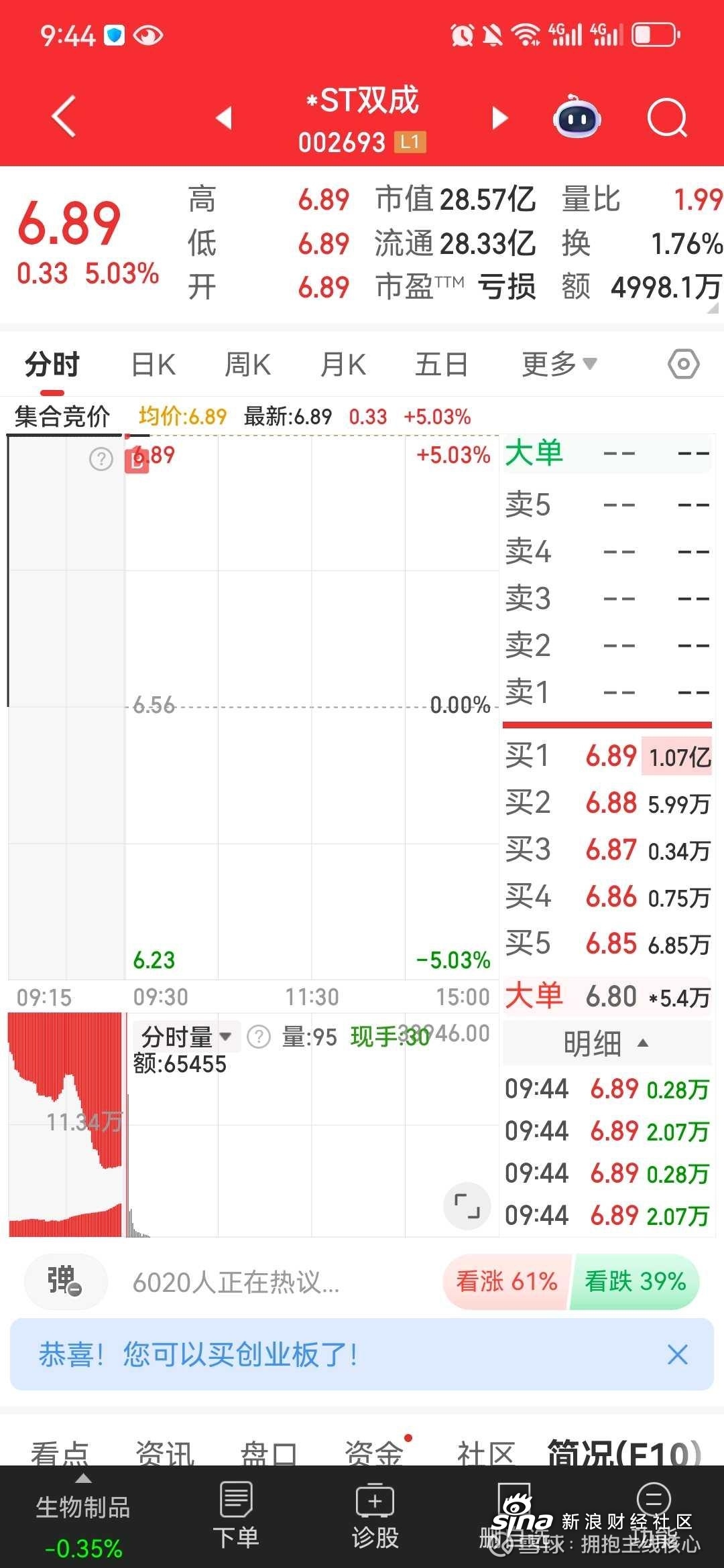Vote 看跌 39%
Screen dimensions: 724x1568
pyautogui.click(x=634, y=1281)
